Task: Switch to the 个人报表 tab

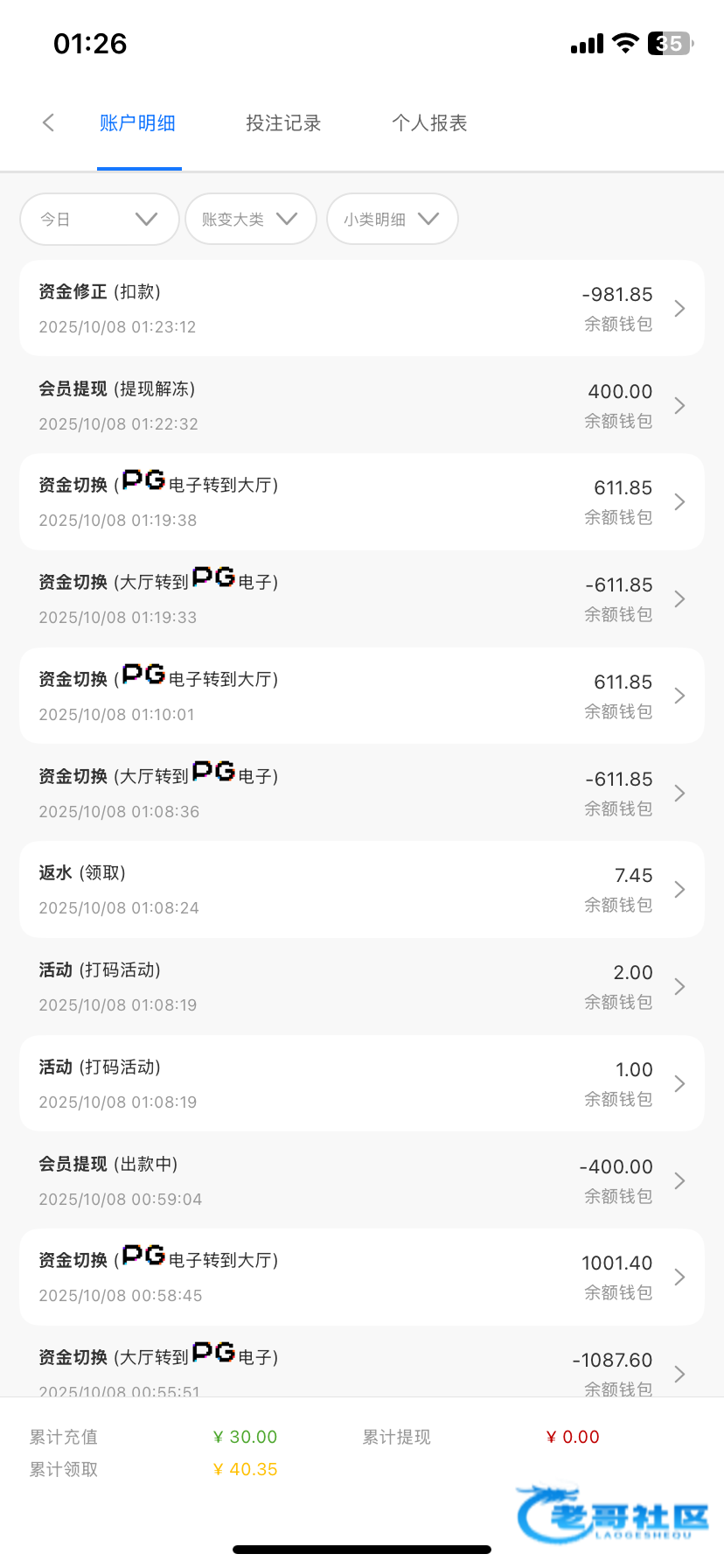Action: click(429, 123)
